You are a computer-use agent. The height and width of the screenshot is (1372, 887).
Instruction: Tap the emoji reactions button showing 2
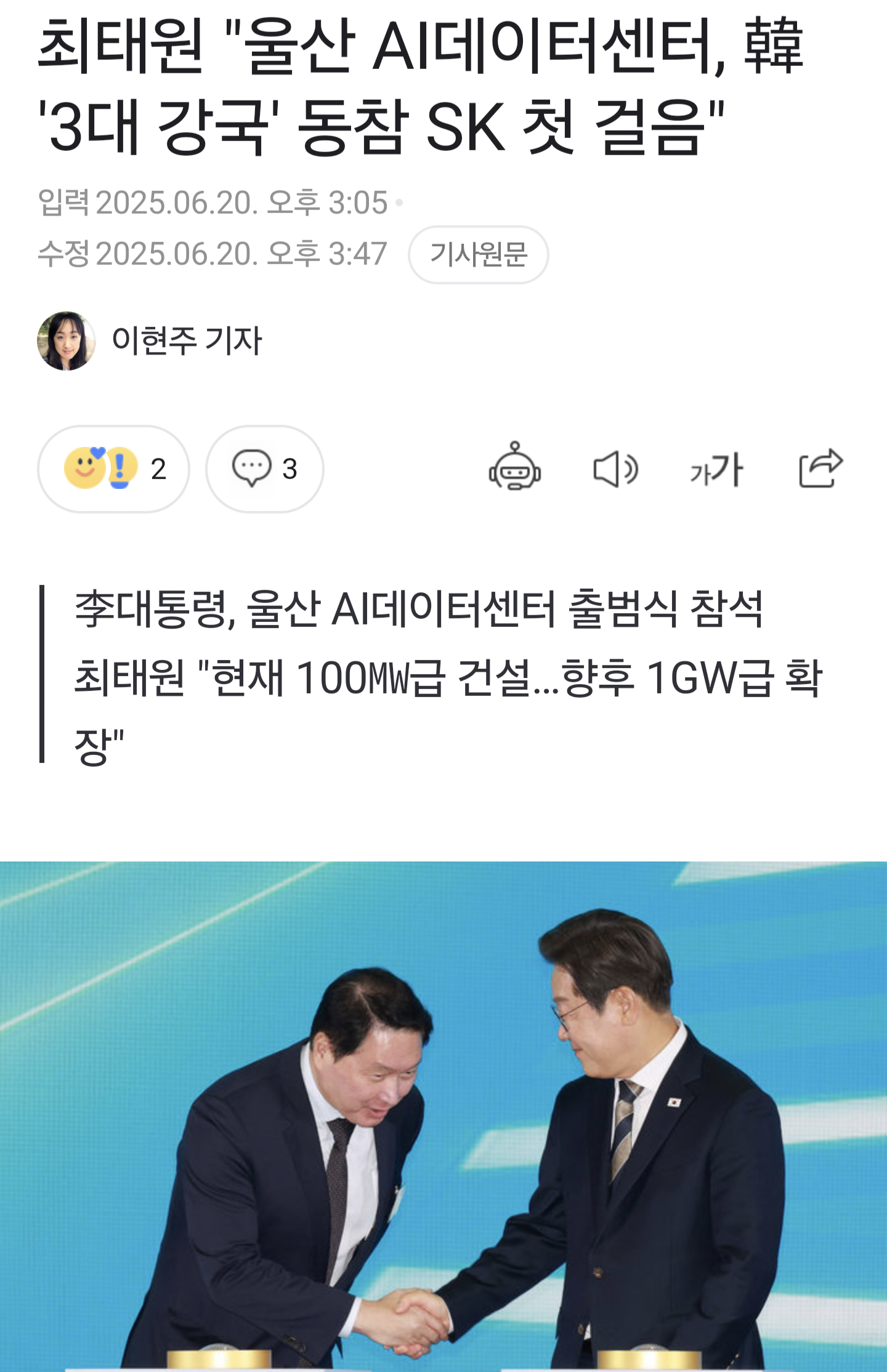[x=113, y=469]
